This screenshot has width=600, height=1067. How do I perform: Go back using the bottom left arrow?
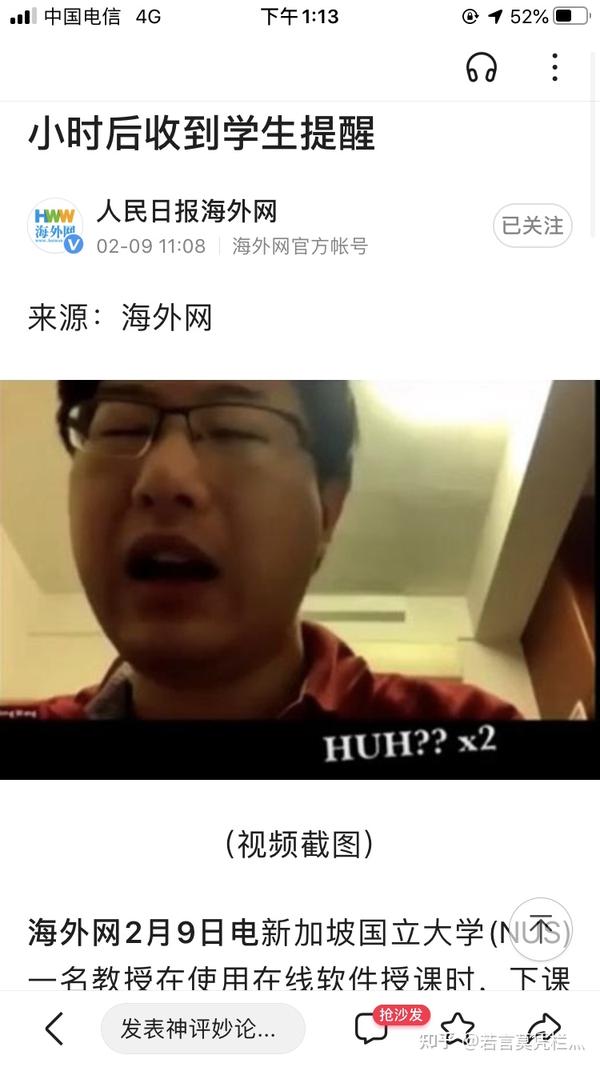tap(54, 1028)
